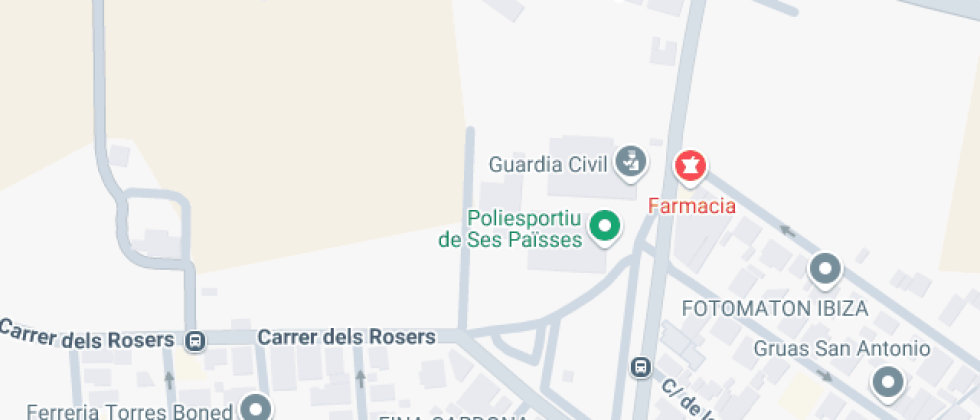
Task: Tap the Poliesportiu de Ses Païsses pin
Action: (604, 228)
